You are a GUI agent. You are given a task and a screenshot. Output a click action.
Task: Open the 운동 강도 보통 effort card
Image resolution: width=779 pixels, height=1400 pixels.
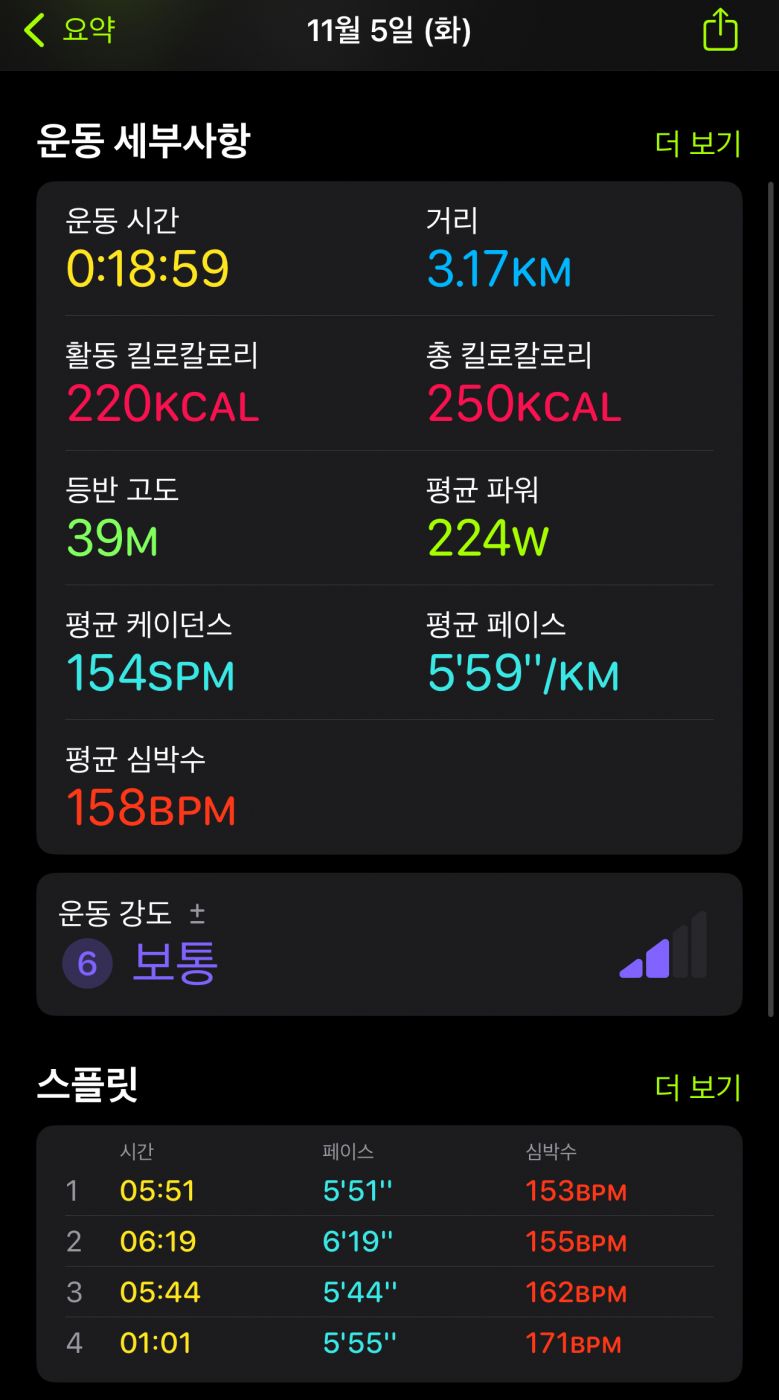point(389,944)
